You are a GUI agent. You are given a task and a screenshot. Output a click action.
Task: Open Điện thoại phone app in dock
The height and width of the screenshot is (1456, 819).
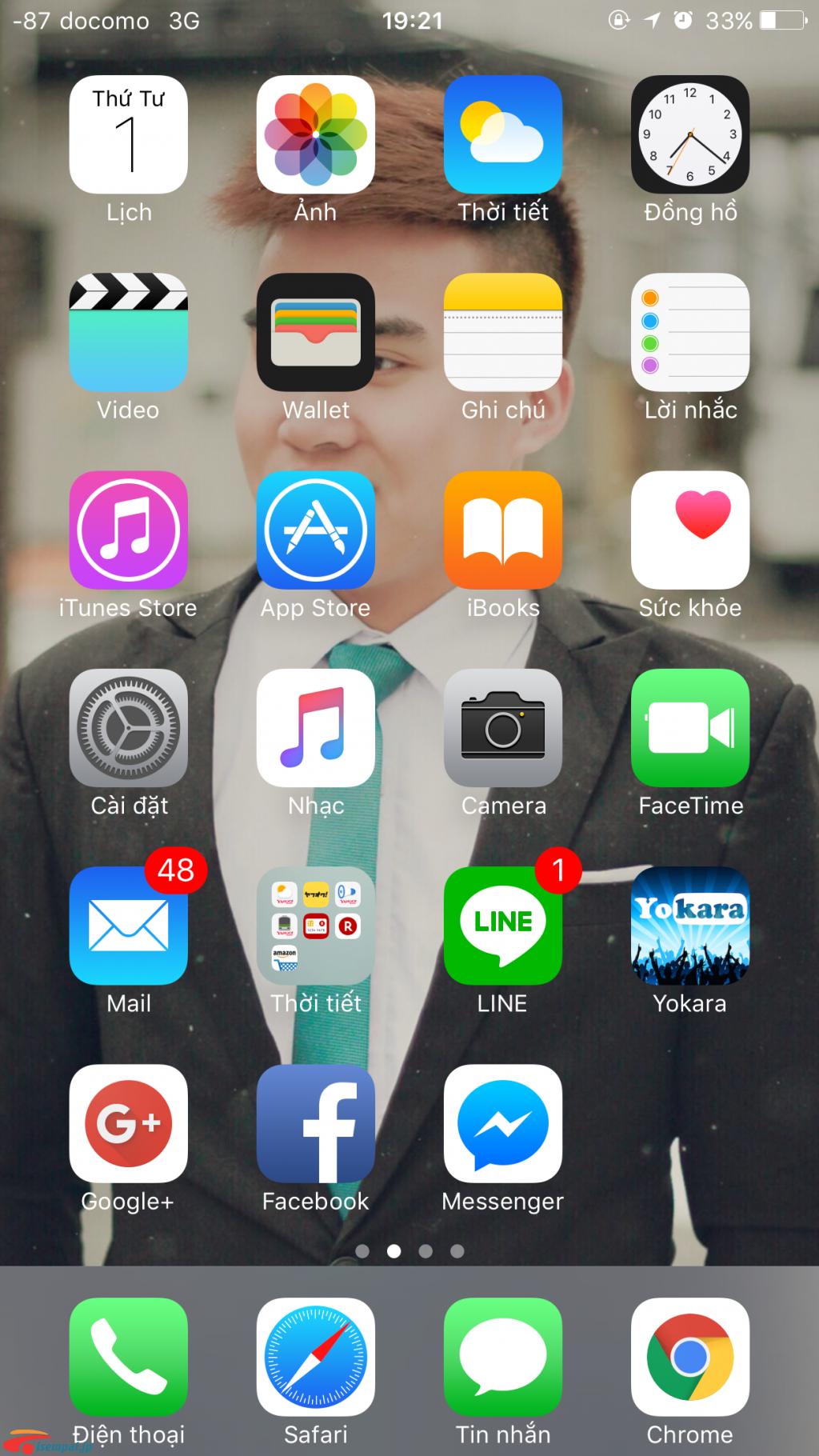128,1357
